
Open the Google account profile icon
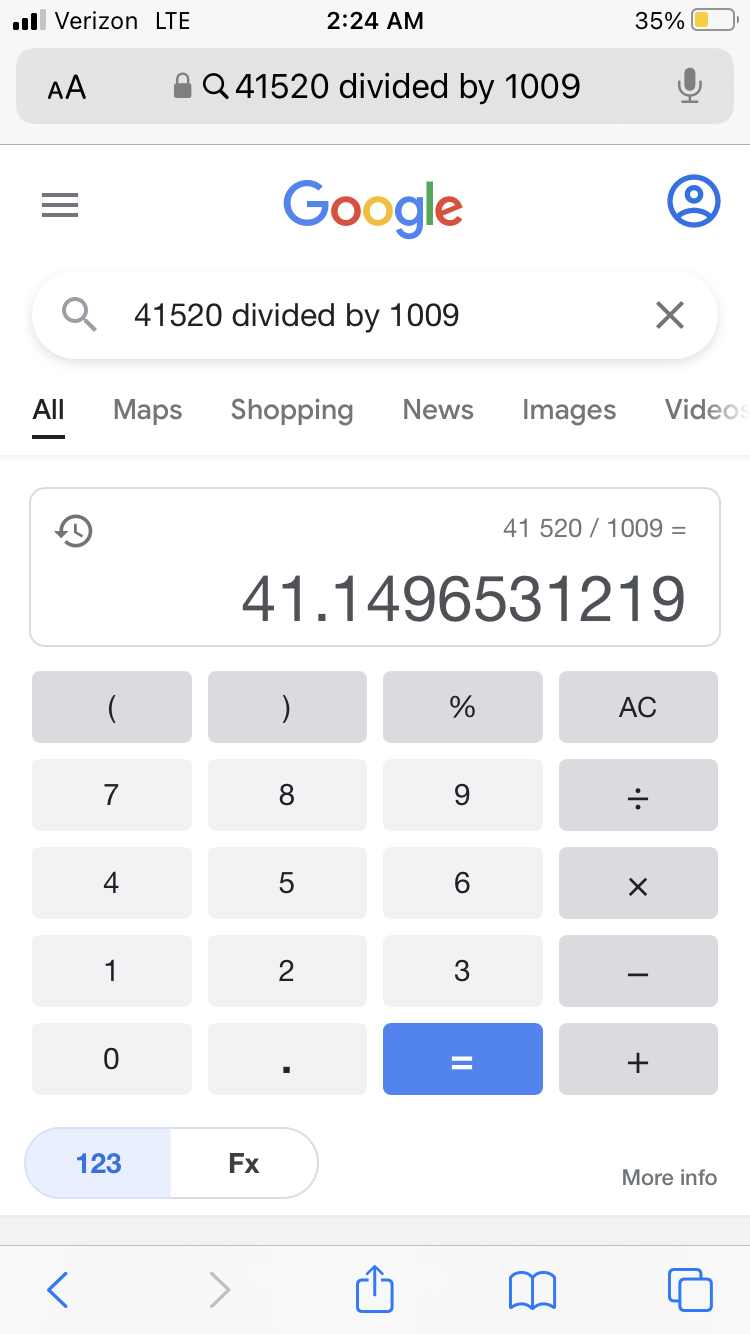(693, 202)
